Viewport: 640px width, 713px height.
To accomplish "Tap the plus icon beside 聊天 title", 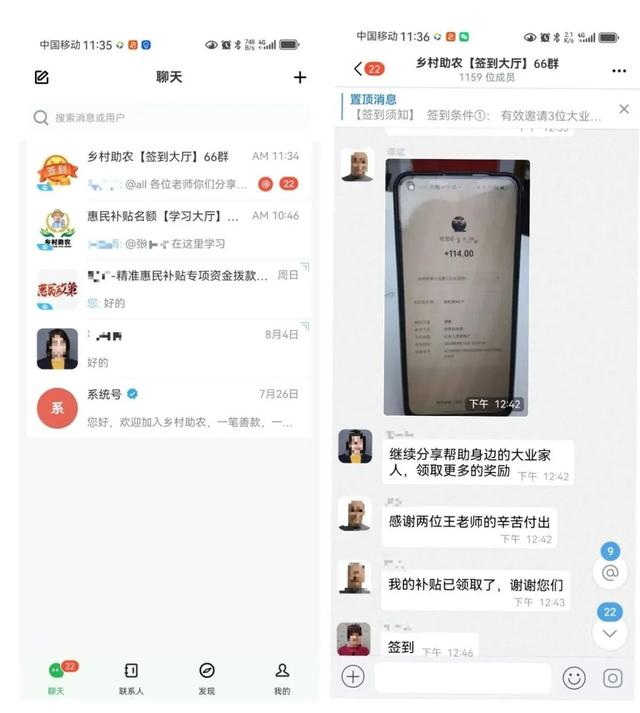I will 299,77.
